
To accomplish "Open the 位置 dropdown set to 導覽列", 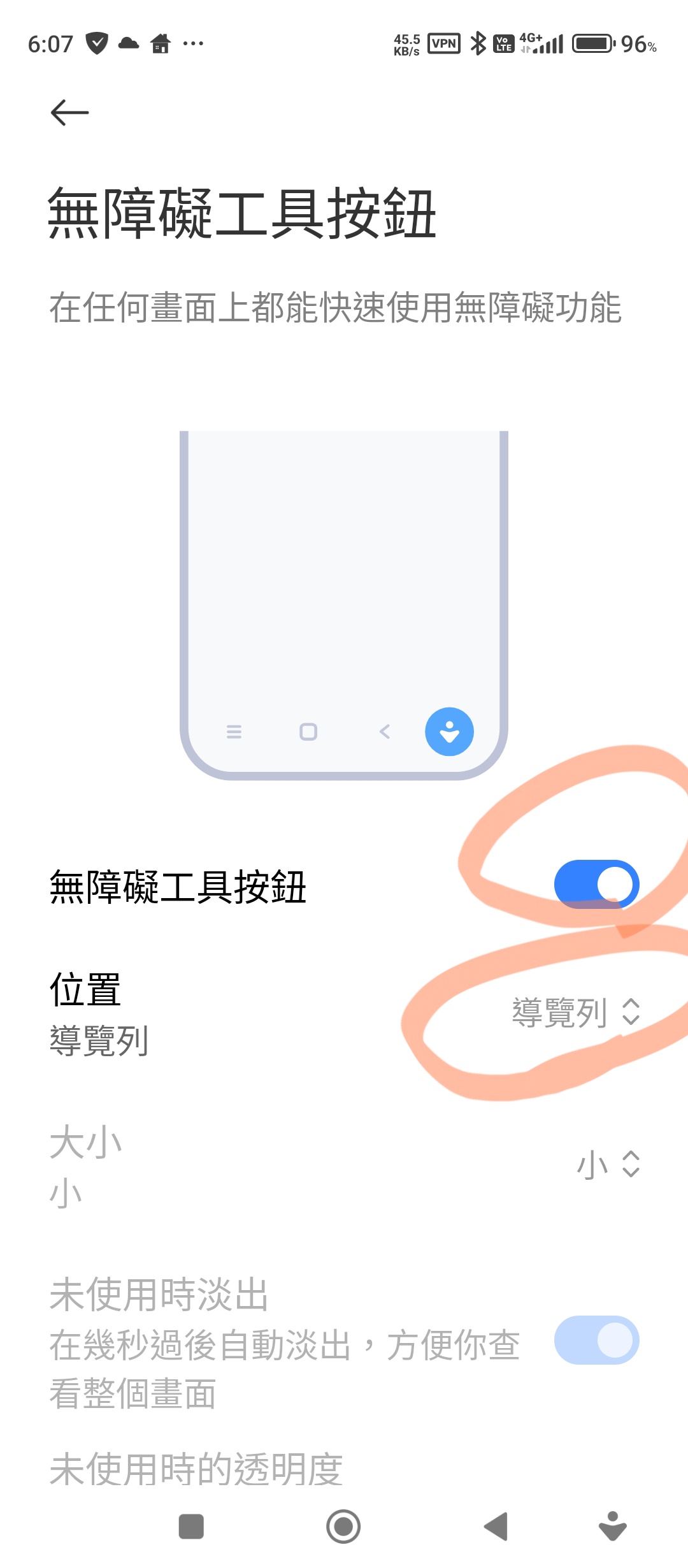I will coord(575,1012).
